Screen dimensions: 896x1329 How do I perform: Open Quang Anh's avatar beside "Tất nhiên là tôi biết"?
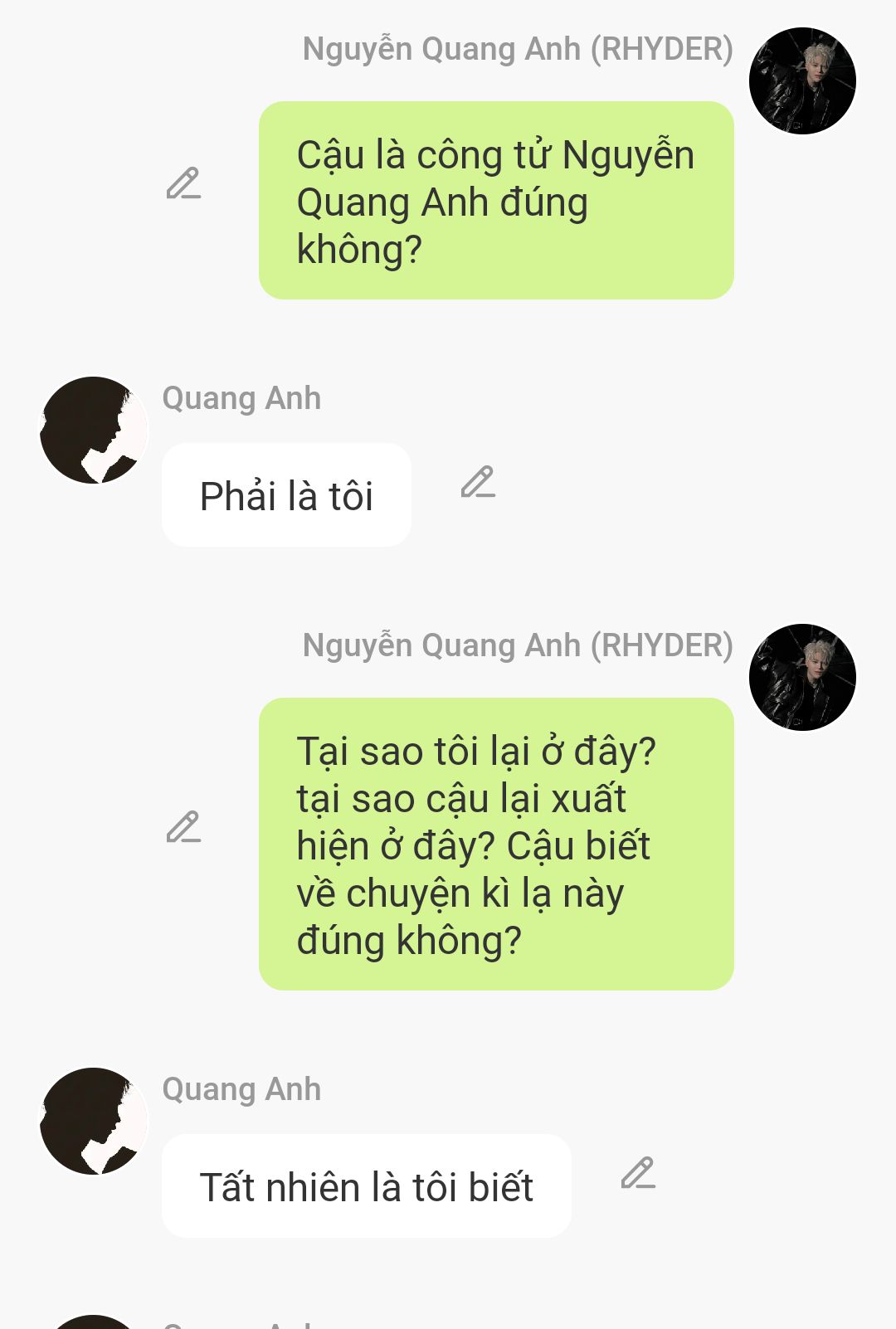tap(94, 1121)
